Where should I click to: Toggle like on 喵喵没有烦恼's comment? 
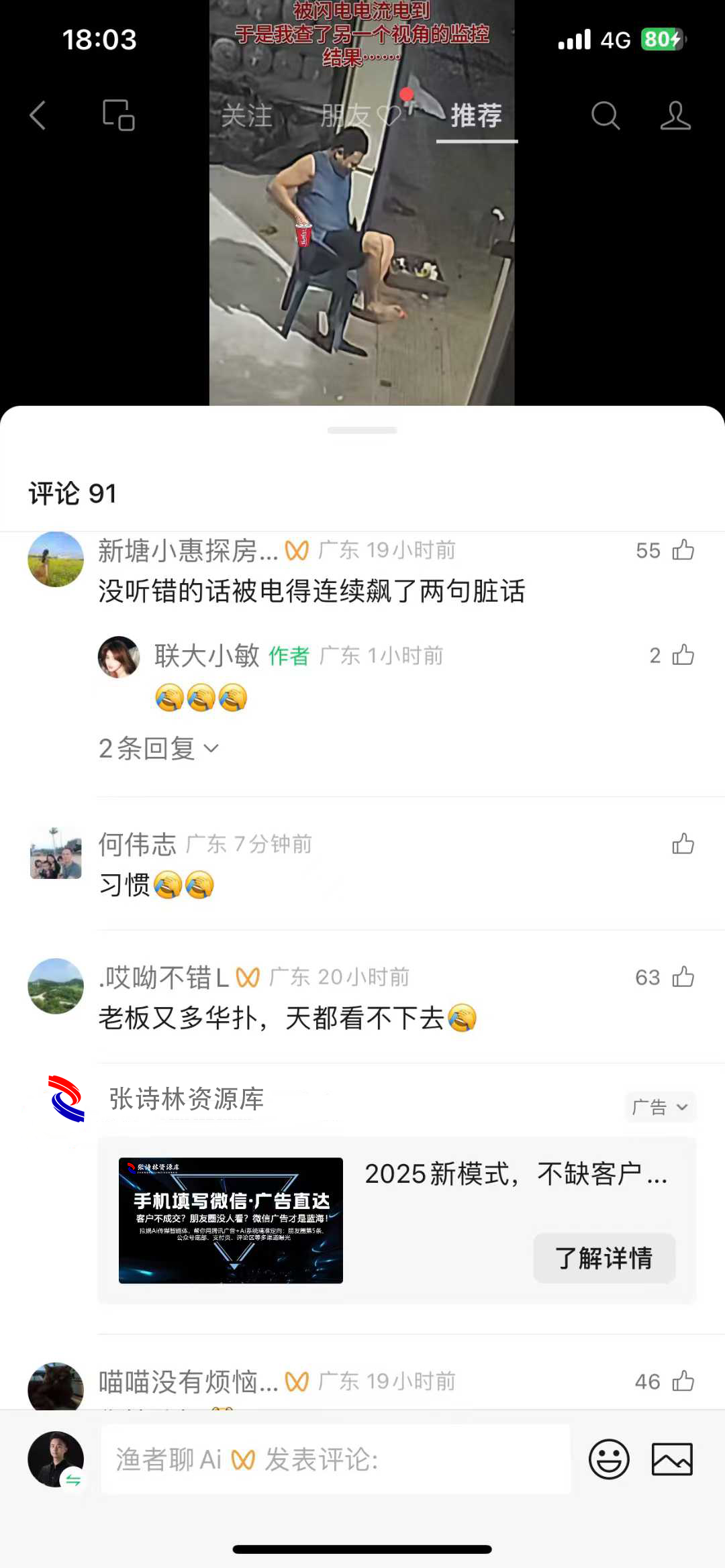tap(684, 1382)
